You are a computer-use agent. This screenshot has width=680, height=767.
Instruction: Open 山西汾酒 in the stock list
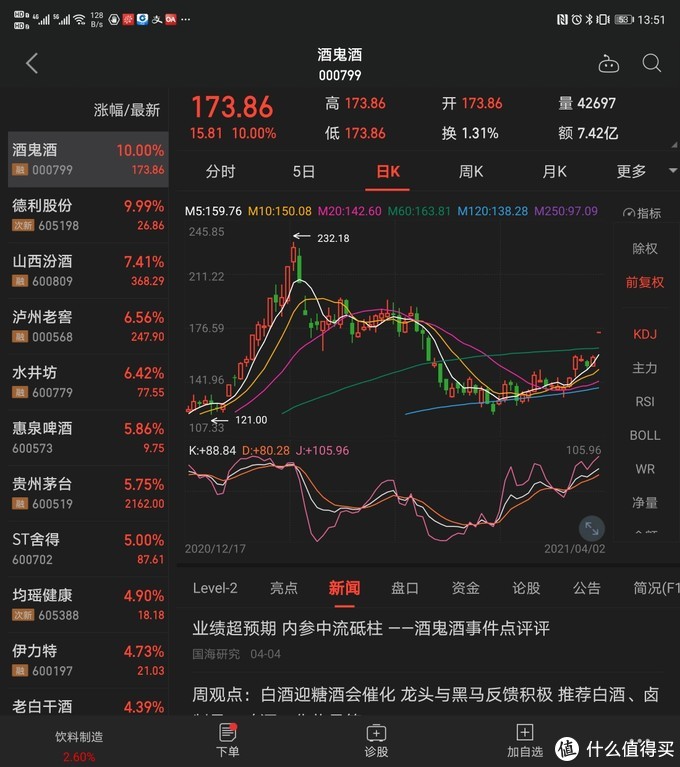tap(84, 270)
